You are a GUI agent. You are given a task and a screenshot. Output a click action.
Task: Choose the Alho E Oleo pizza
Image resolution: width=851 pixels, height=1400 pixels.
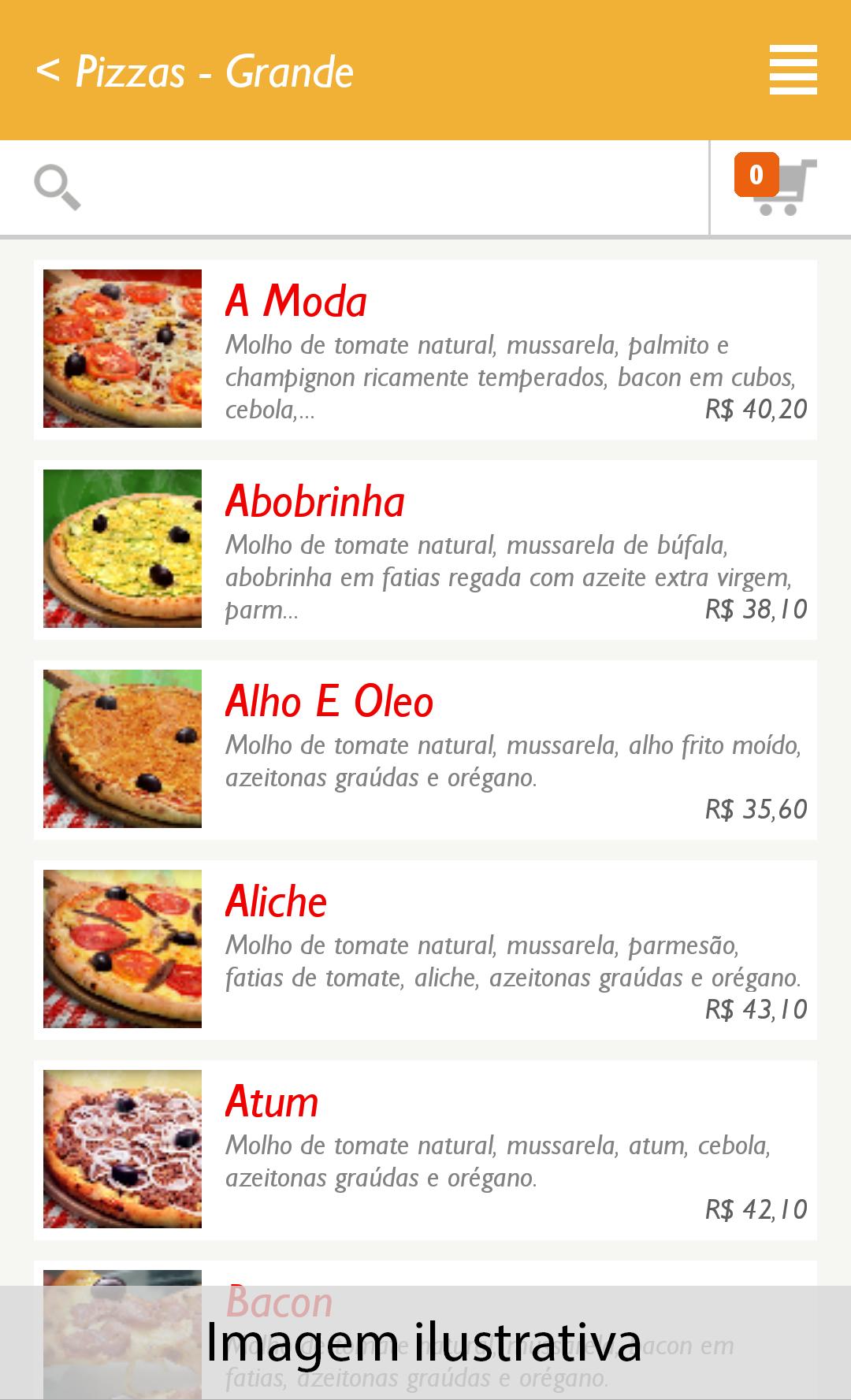click(425, 749)
